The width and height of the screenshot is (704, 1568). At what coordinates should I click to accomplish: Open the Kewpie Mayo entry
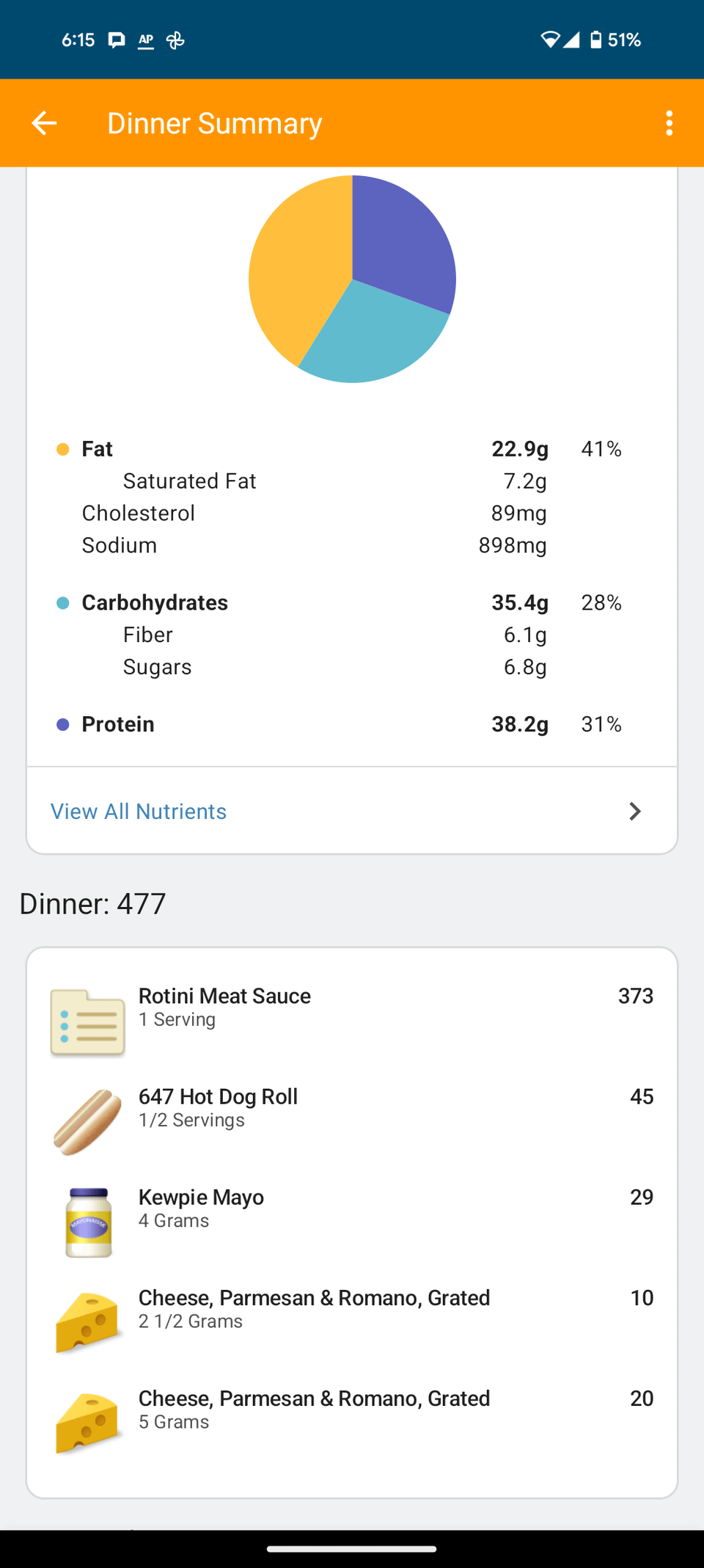click(352, 1221)
